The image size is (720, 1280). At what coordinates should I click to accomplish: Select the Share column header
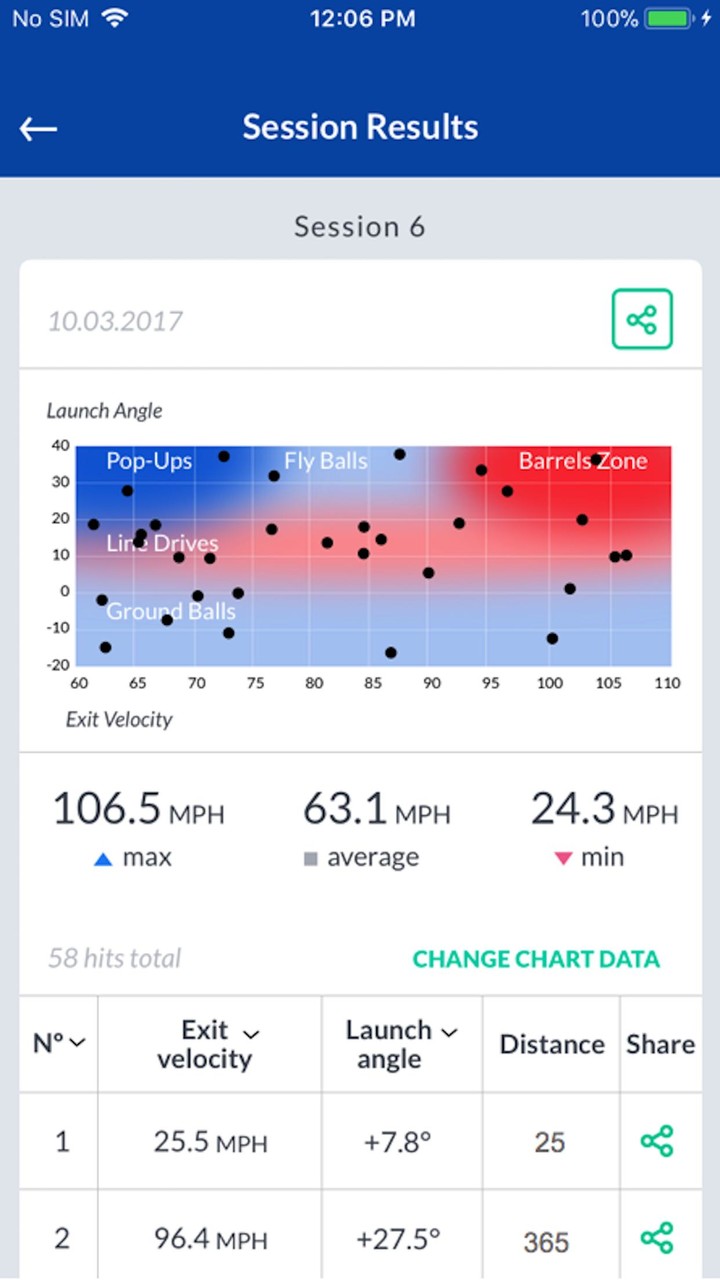tap(660, 1044)
